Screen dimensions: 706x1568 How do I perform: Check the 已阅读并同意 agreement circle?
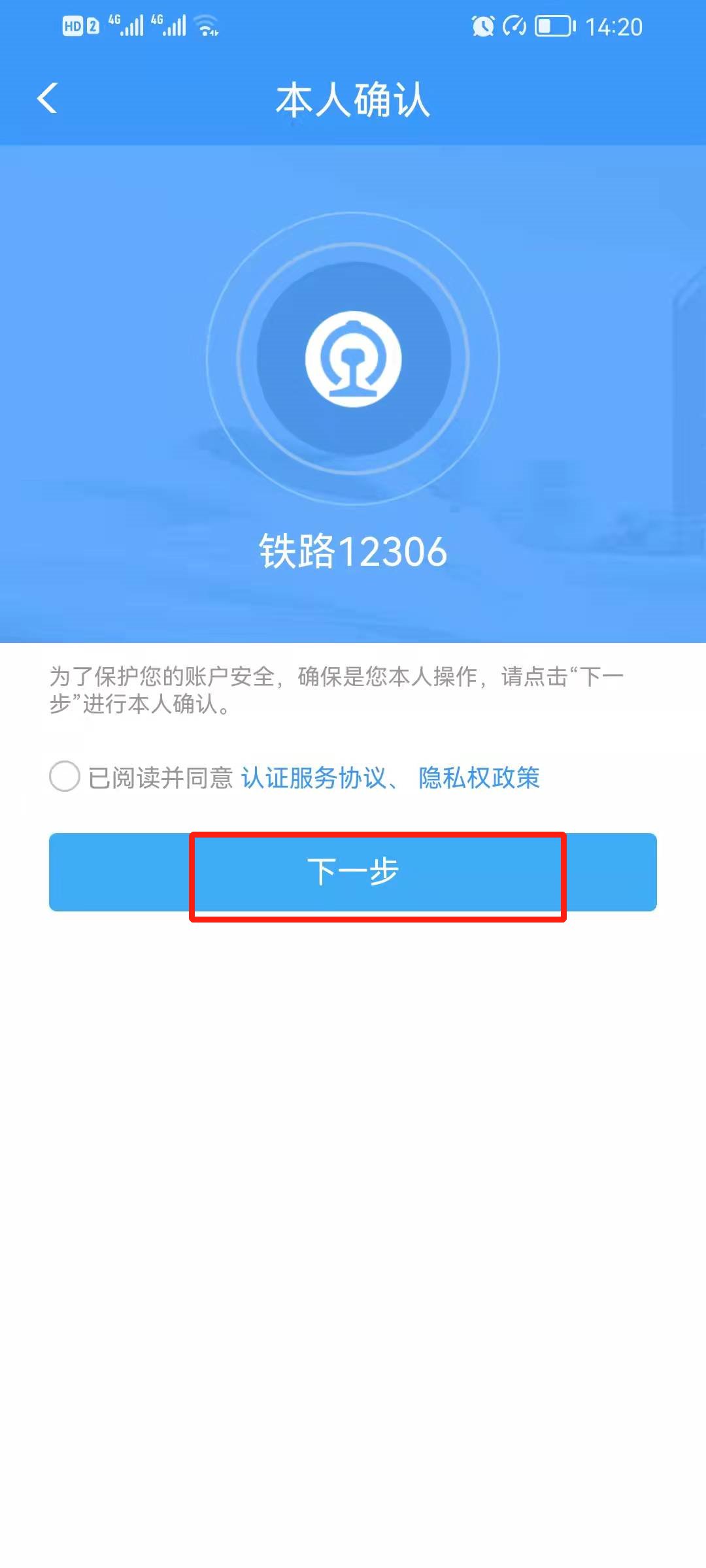pyautogui.click(x=65, y=777)
